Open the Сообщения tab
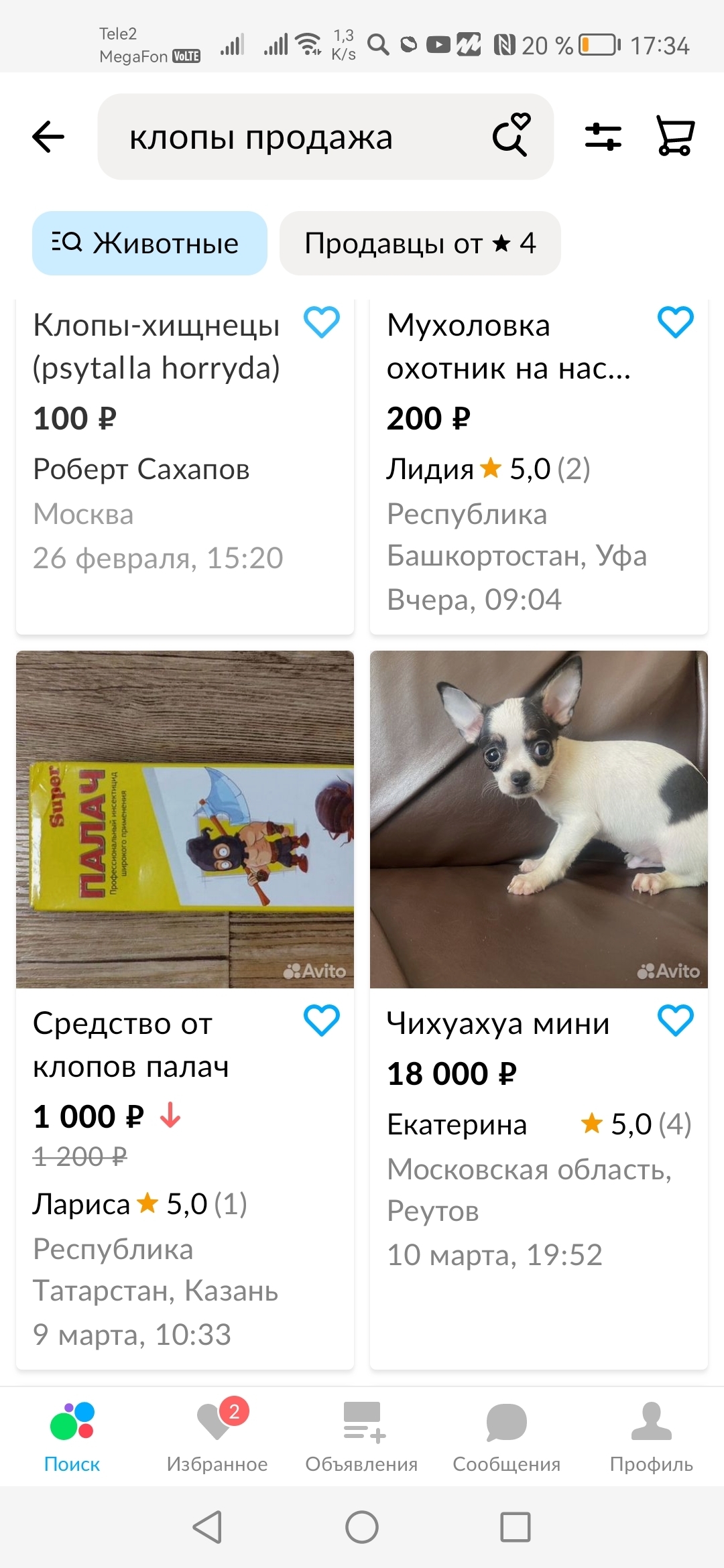This screenshot has width=724, height=1568. point(506,1435)
